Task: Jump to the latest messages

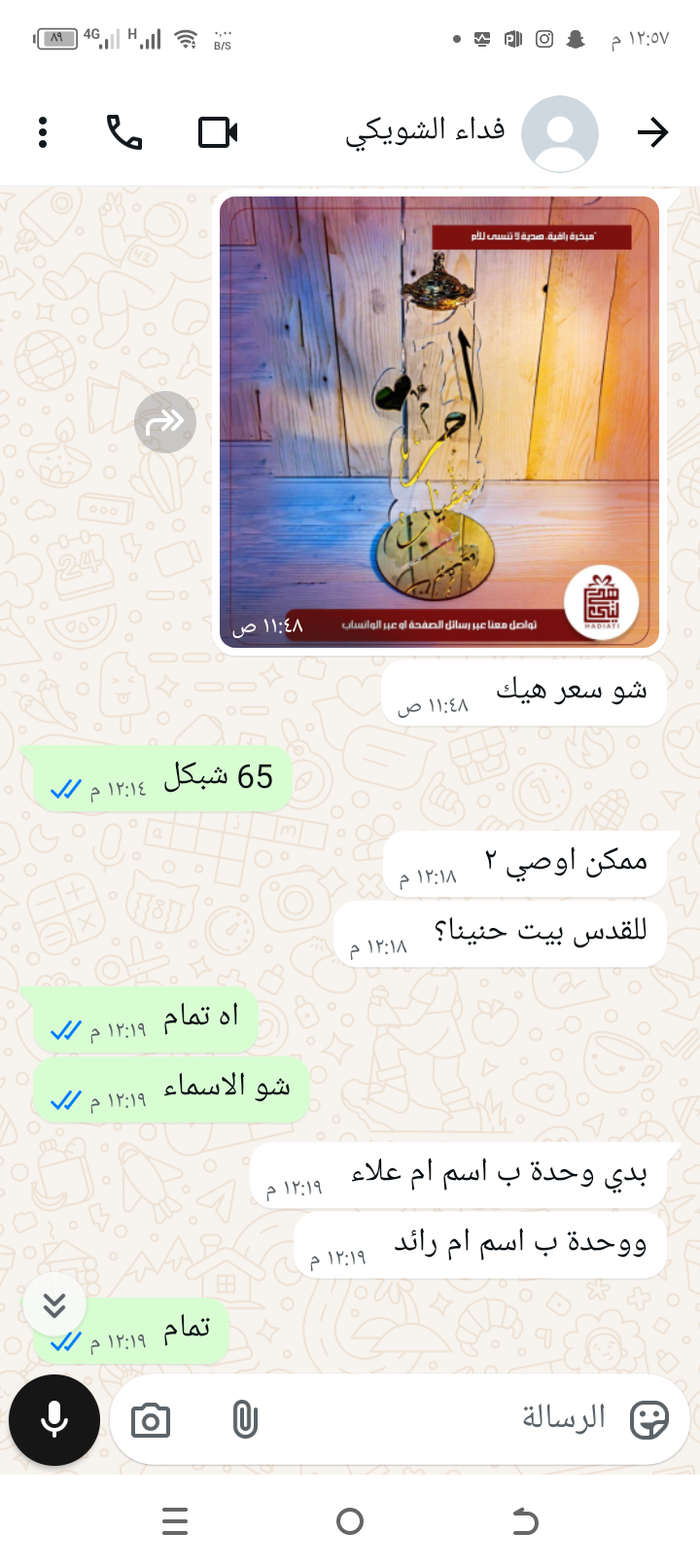Action: pos(54,1304)
